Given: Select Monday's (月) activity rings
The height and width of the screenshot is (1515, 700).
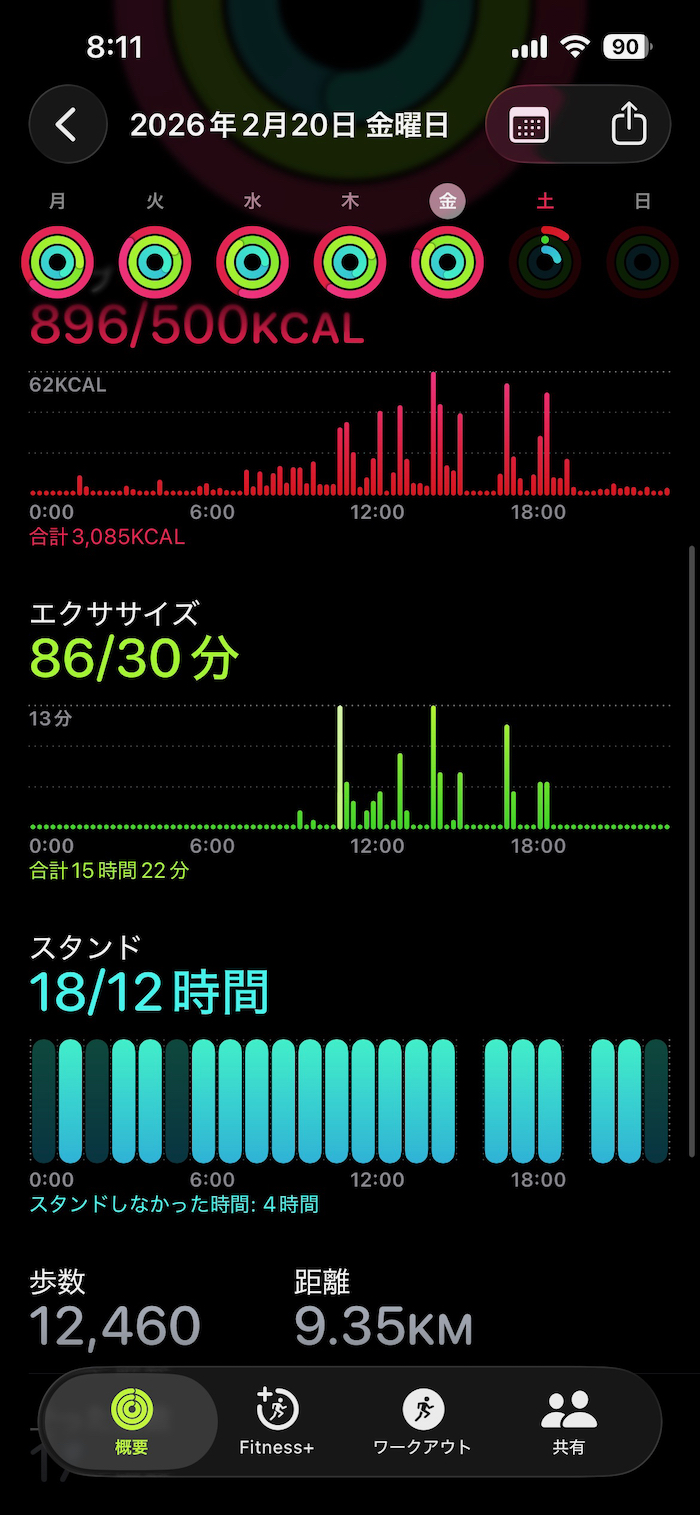Looking at the screenshot, I should [x=57, y=263].
